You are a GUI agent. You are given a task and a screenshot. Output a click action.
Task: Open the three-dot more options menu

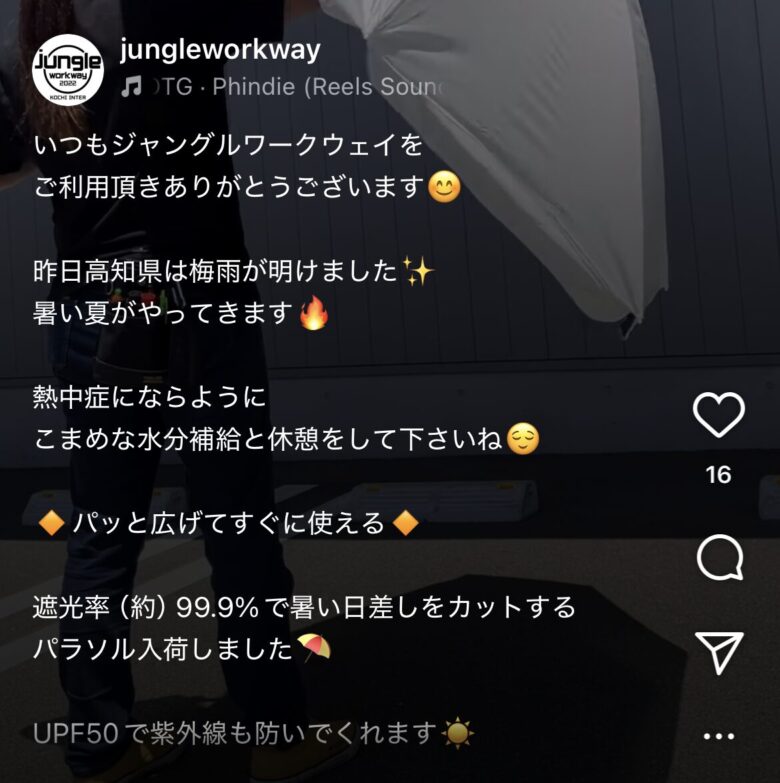719,737
